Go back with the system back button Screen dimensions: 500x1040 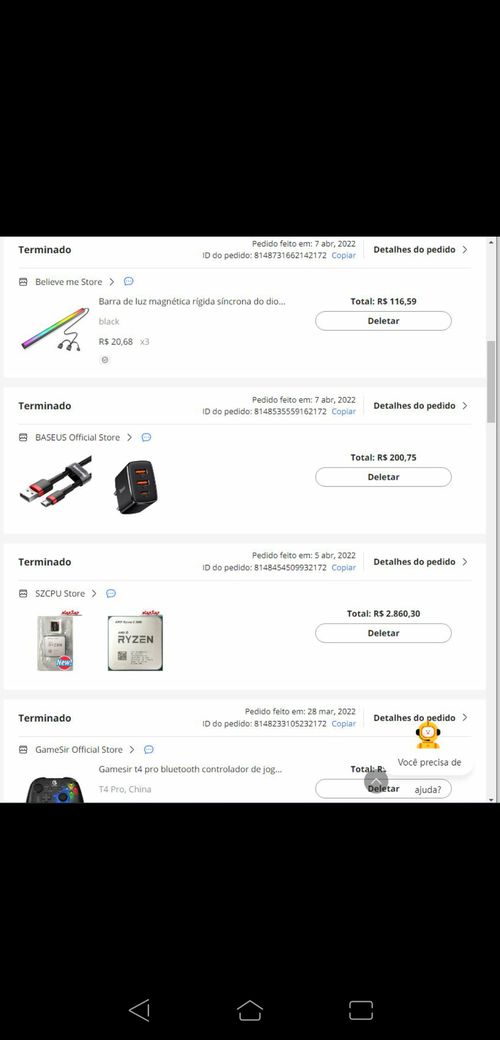tap(139, 1009)
